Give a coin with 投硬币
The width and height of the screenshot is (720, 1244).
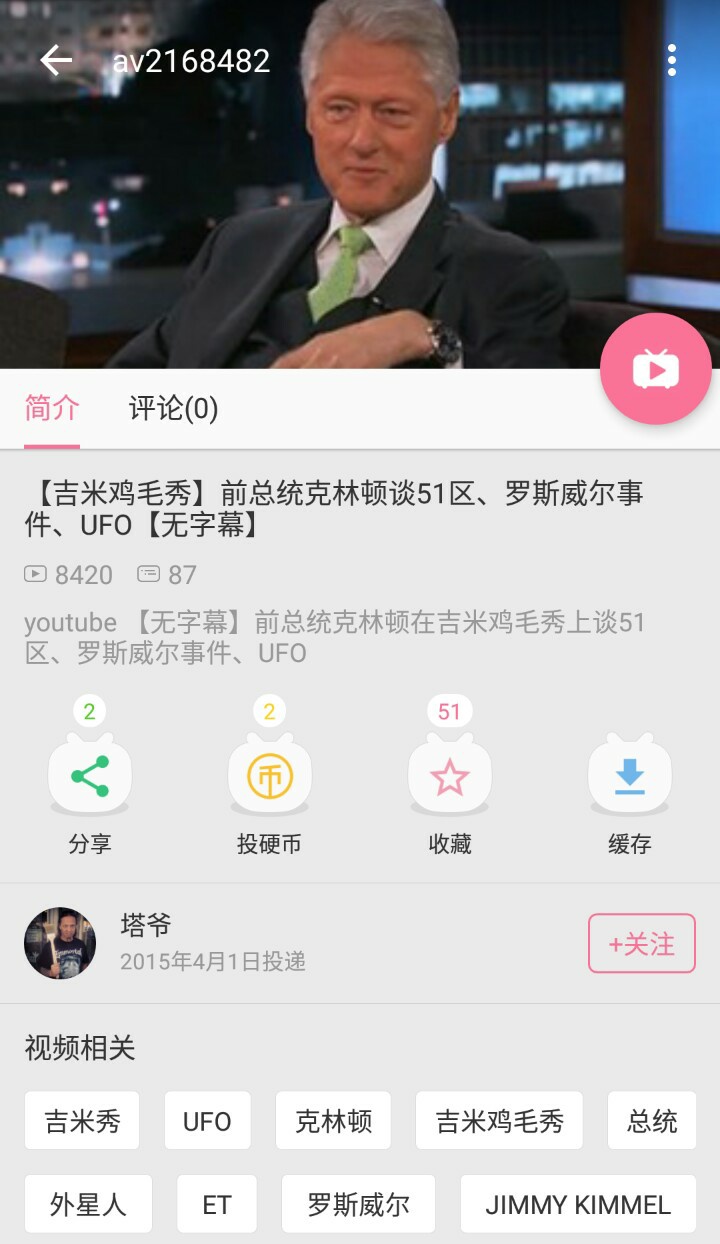(x=269, y=777)
